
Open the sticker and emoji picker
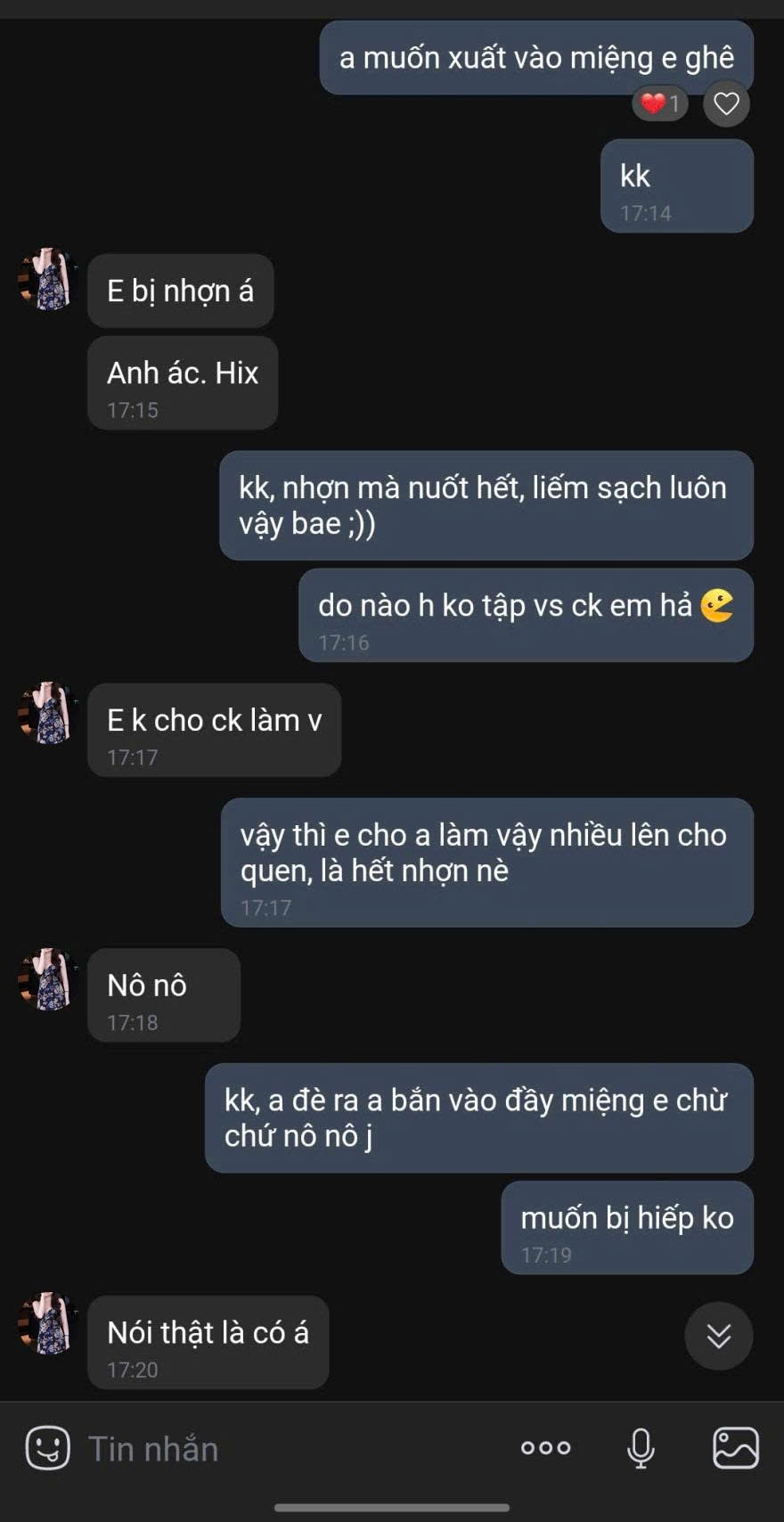click(47, 1447)
